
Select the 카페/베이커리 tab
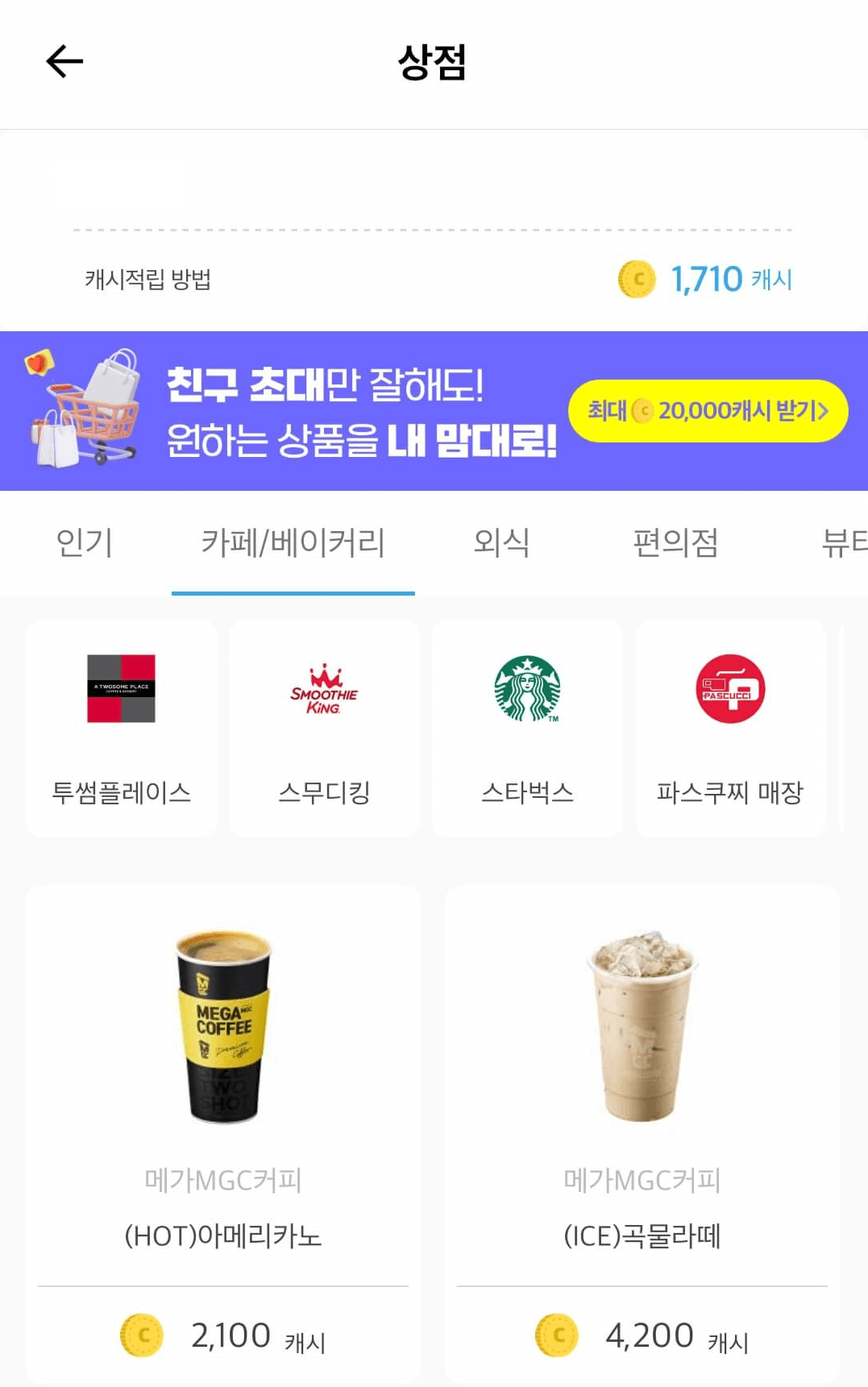(293, 544)
